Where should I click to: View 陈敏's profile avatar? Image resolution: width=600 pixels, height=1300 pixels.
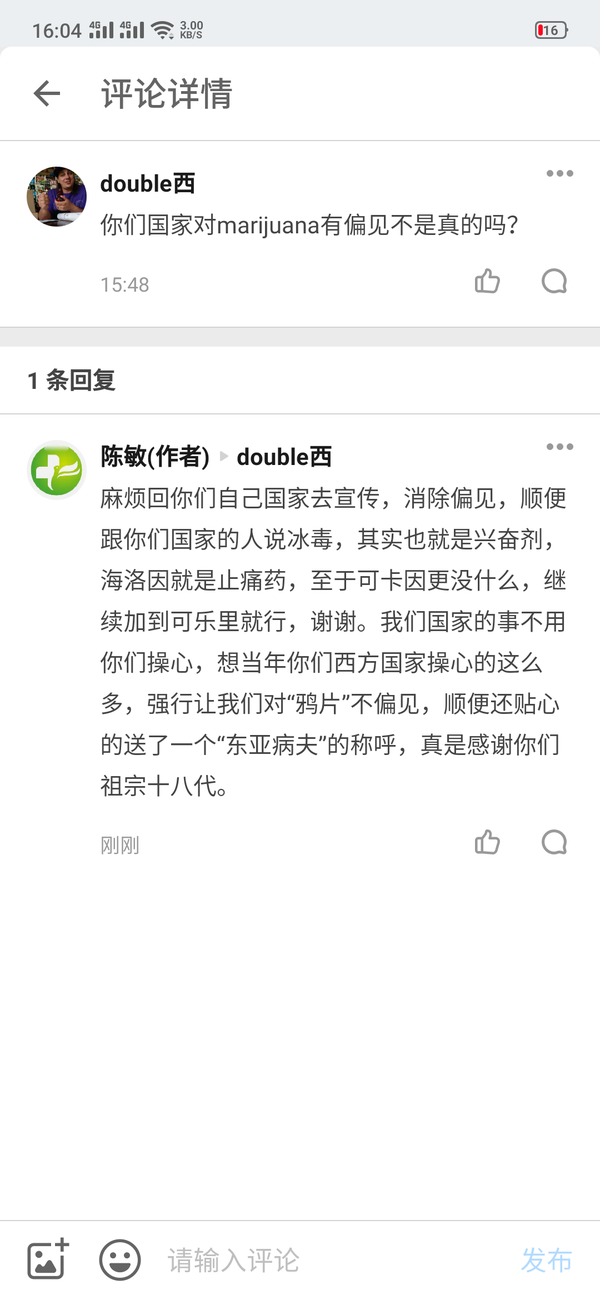(x=57, y=469)
